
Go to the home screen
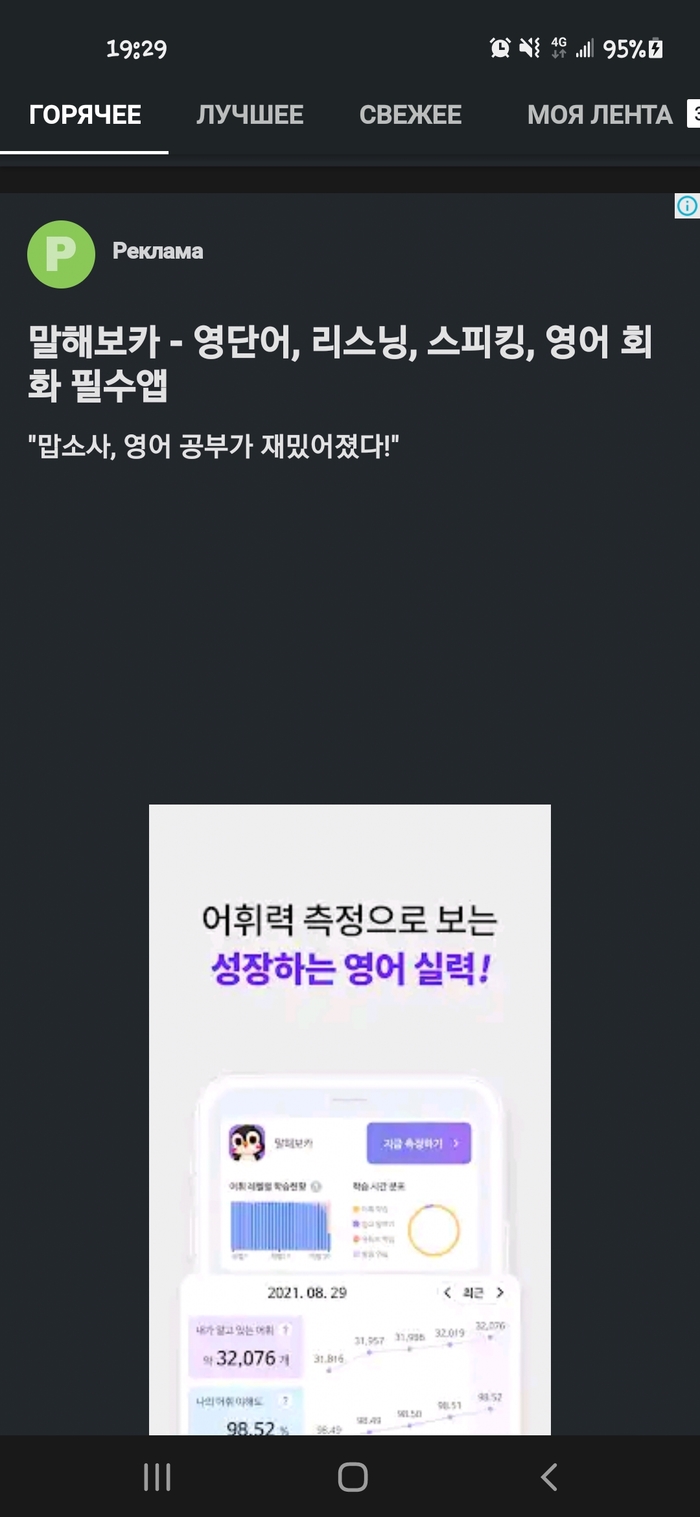point(352,1477)
